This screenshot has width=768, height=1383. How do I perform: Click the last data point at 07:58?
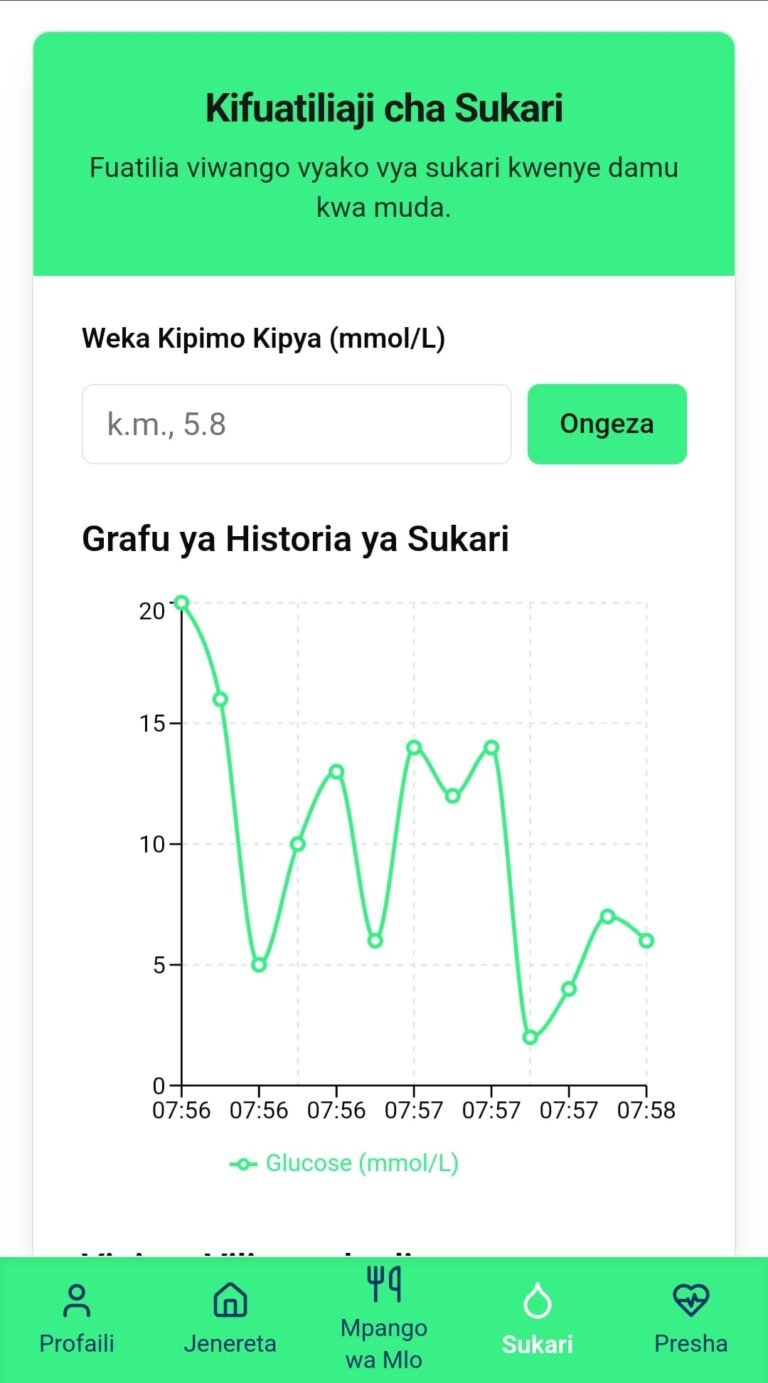(x=646, y=941)
